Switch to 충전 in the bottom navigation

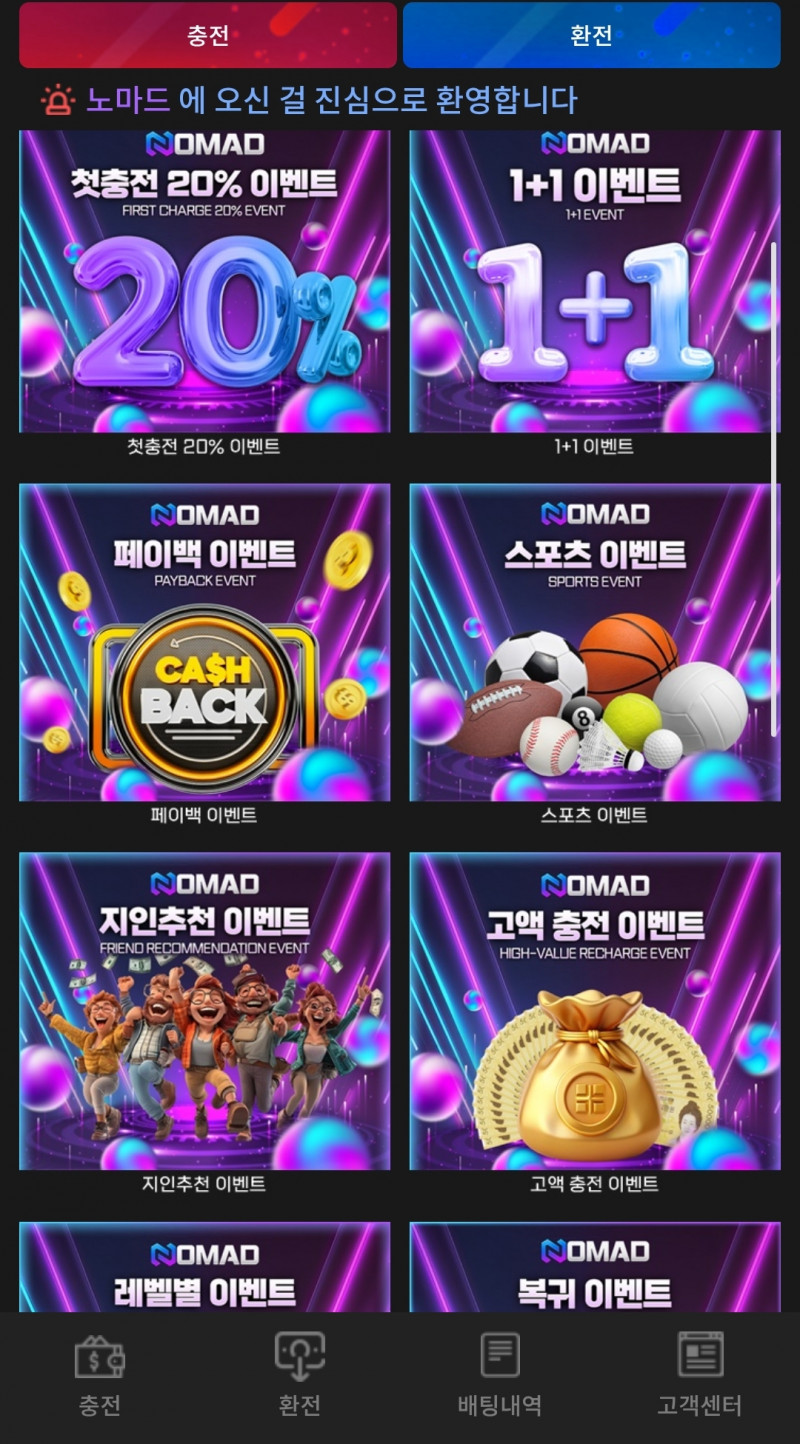coord(100,1377)
